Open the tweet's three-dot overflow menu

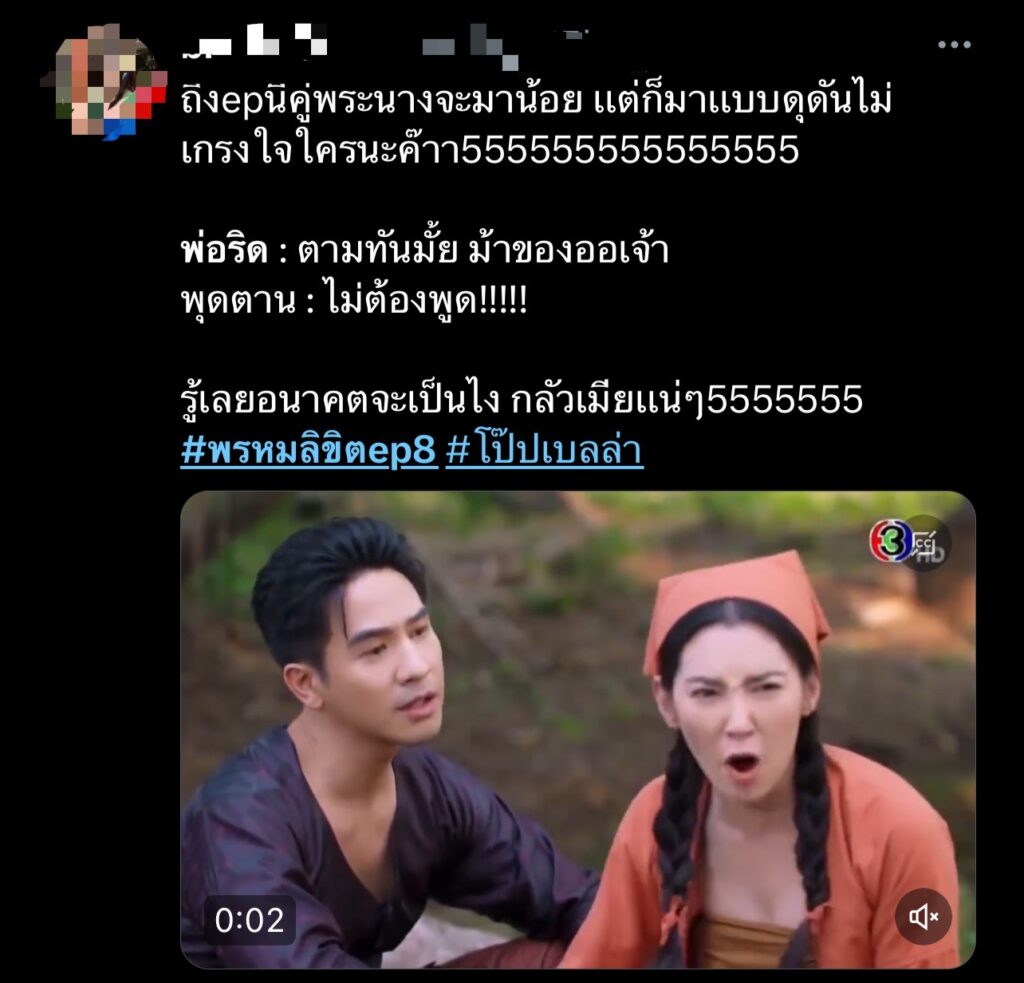954,45
